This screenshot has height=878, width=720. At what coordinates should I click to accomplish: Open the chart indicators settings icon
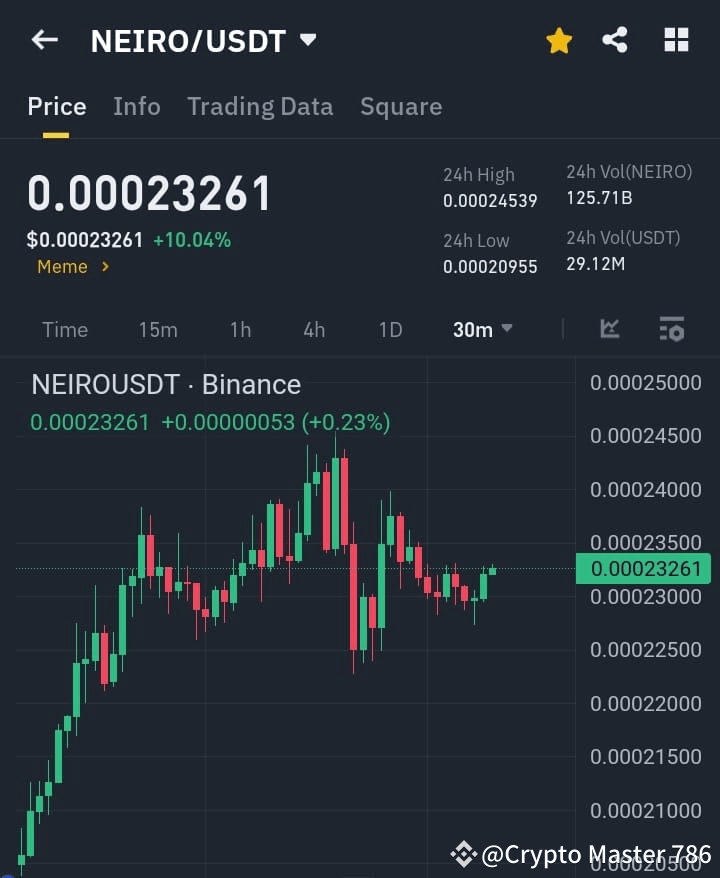[671, 329]
